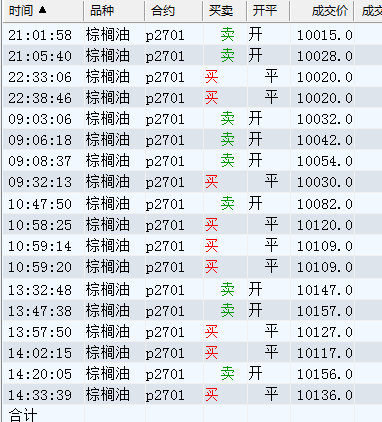This screenshot has width=382, height=422.
Task: Sort by the 成交价 column header
Action: tap(322, 11)
